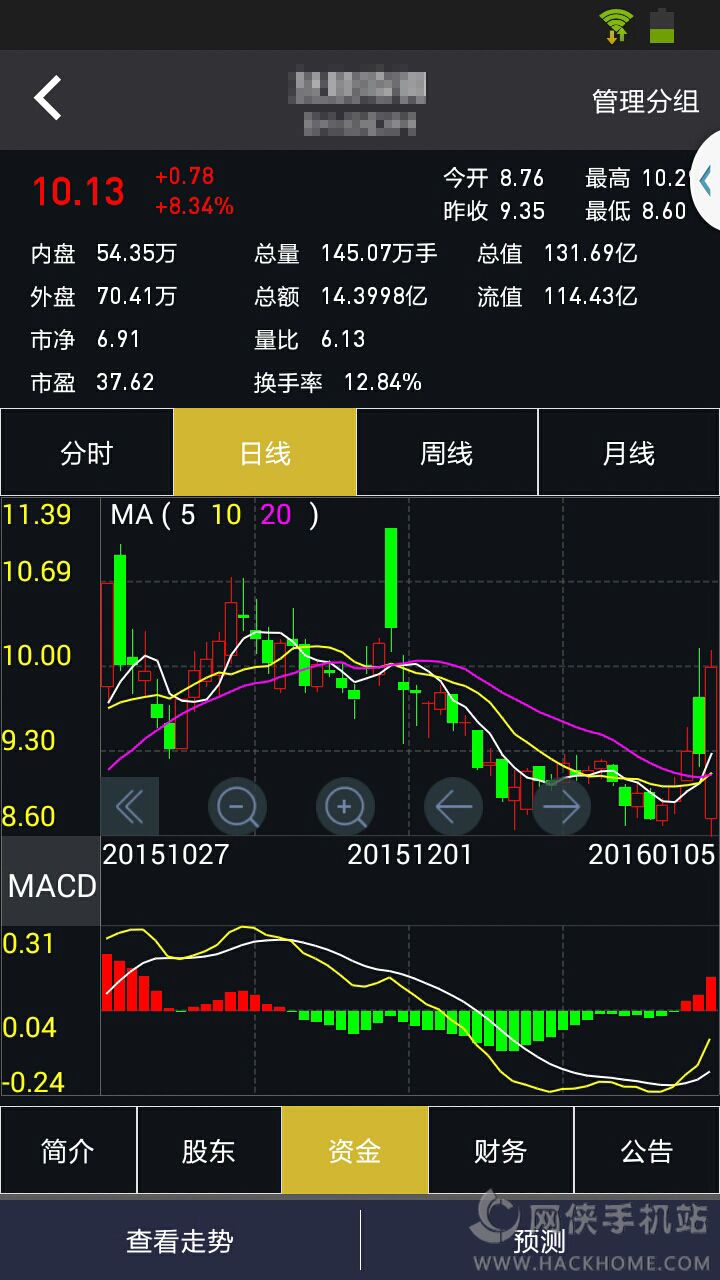Show the 月线 monthly chart
The height and width of the screenshot is (1280, 720).
pos(628,453)
